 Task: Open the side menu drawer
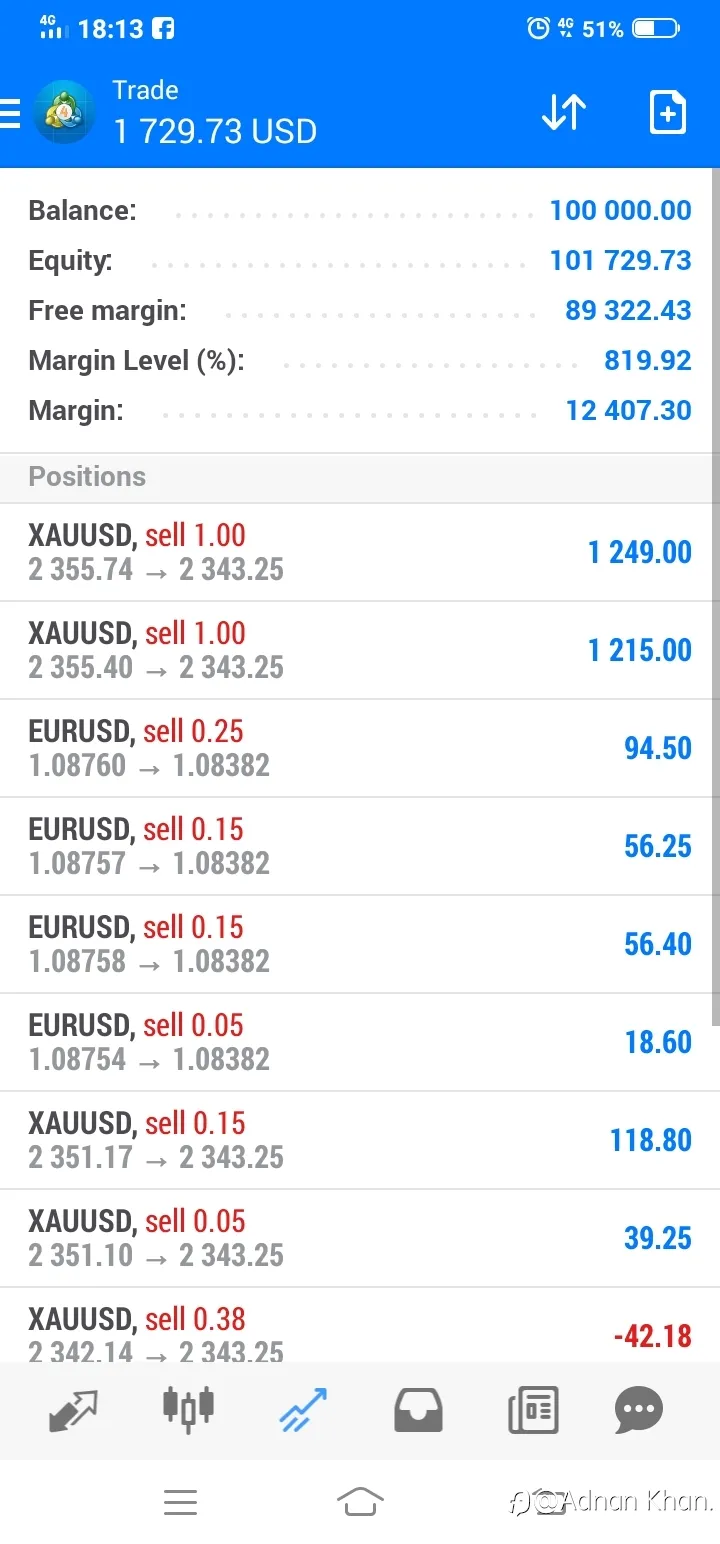tap(9, 113)
